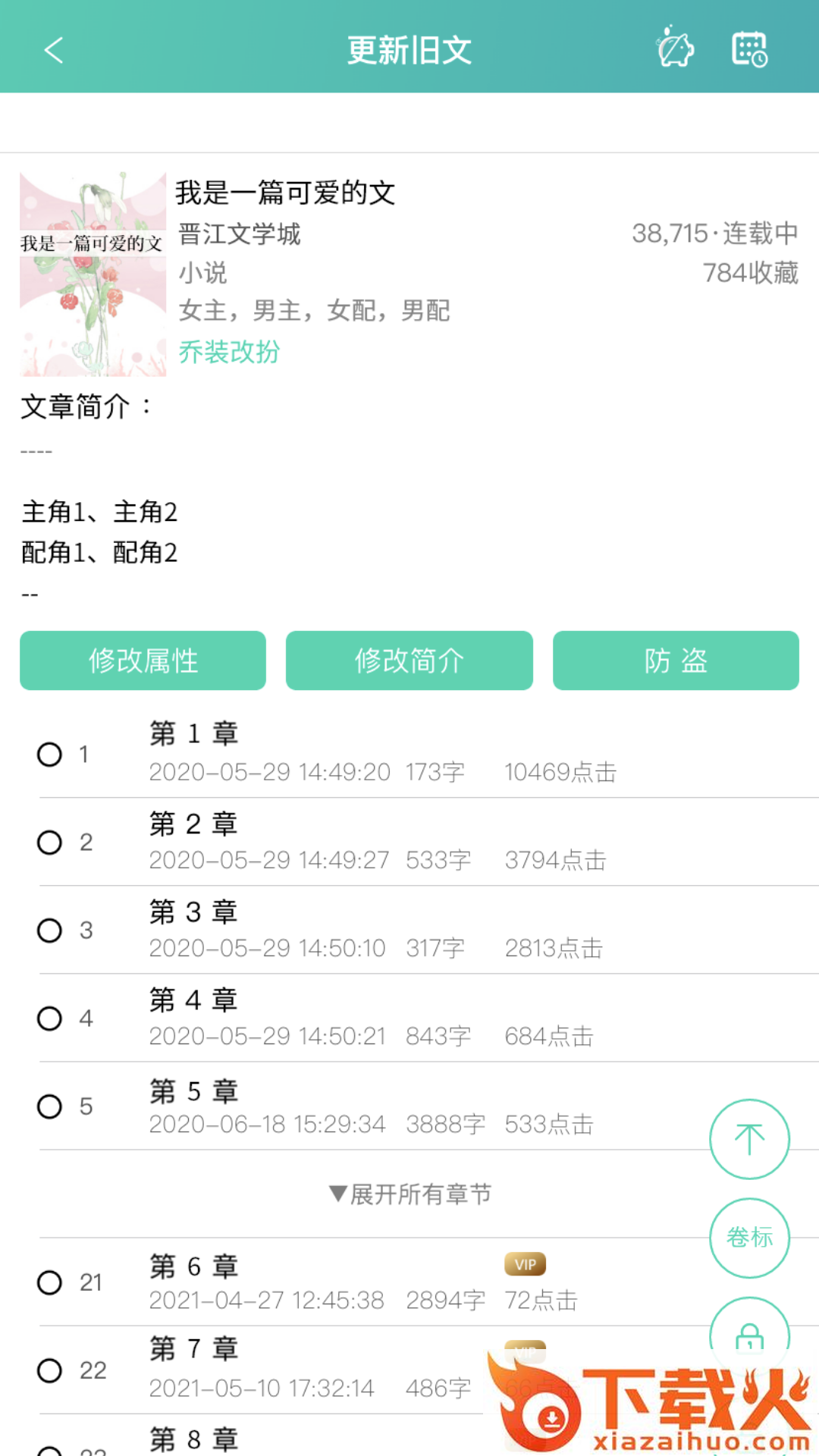Select the radio button for 第 4 章
Image resolution: width=819 pixels, height=1456 pixels.
pyautogui.click(x=50, y=1018)
